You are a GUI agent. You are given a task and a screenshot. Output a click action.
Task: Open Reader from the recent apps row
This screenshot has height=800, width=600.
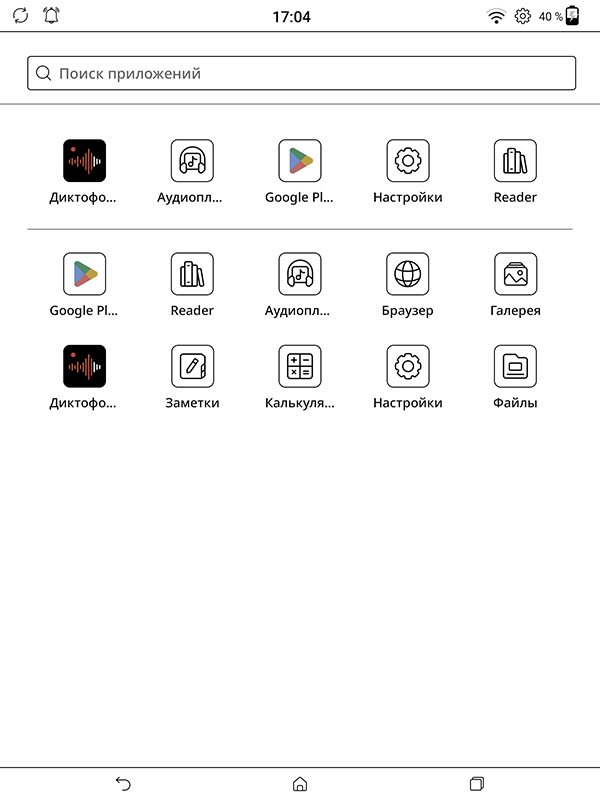515,160
